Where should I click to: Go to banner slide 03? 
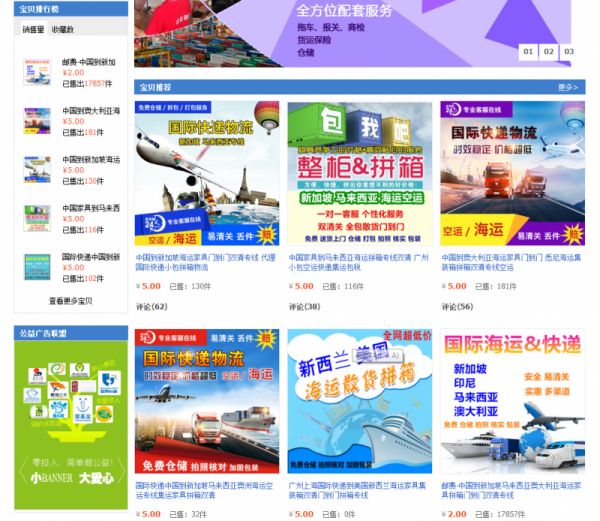tap(569, 51)
